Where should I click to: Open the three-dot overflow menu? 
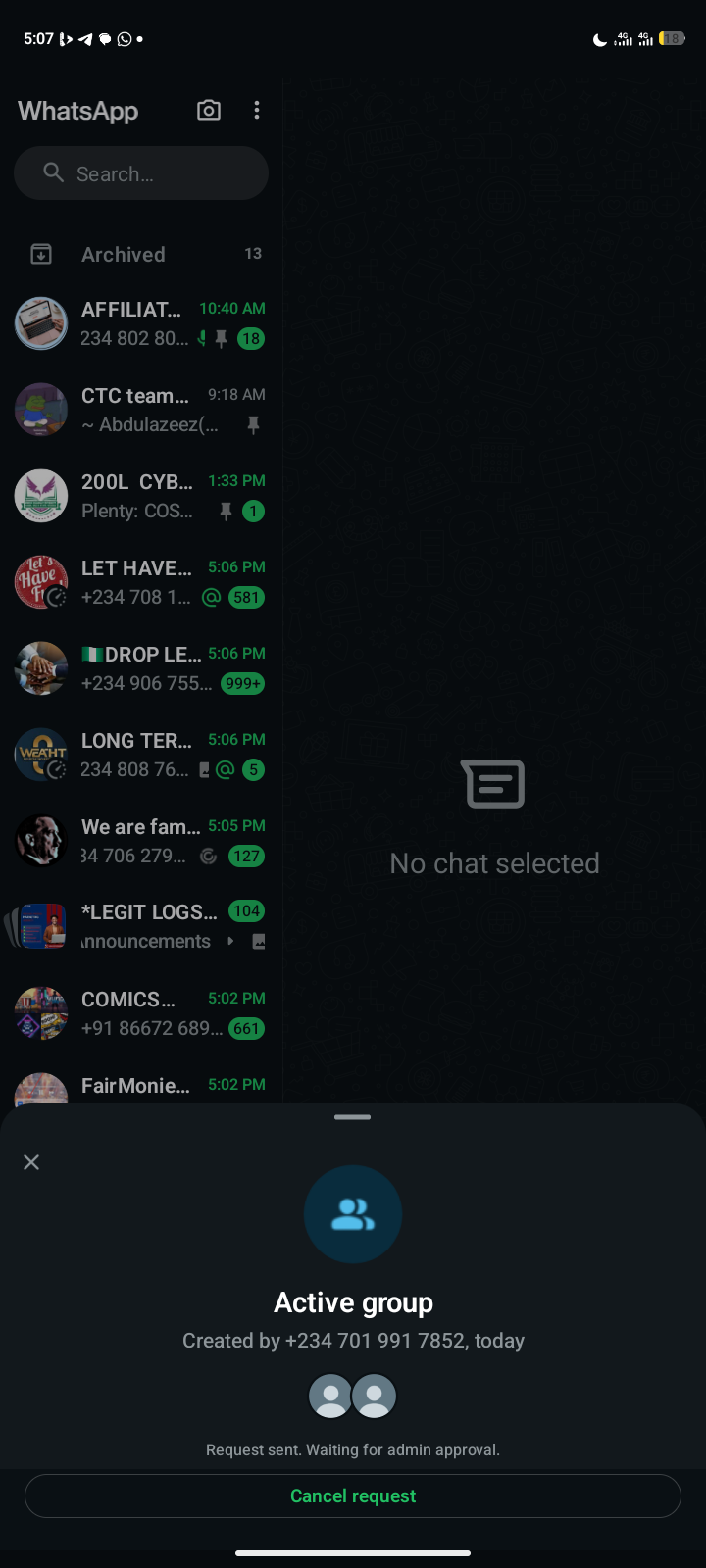pyautogui.click(x=257, y=110)
